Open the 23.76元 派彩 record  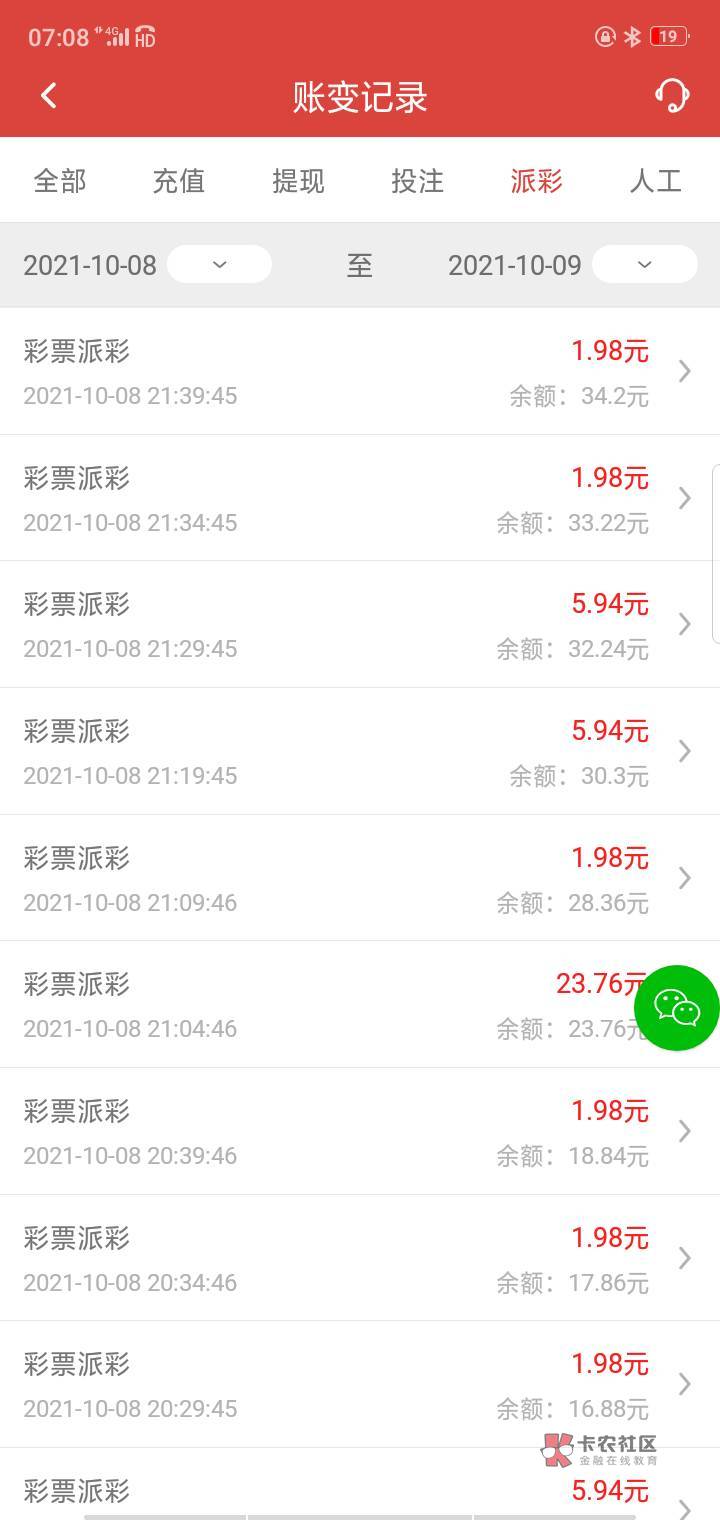330,1005
